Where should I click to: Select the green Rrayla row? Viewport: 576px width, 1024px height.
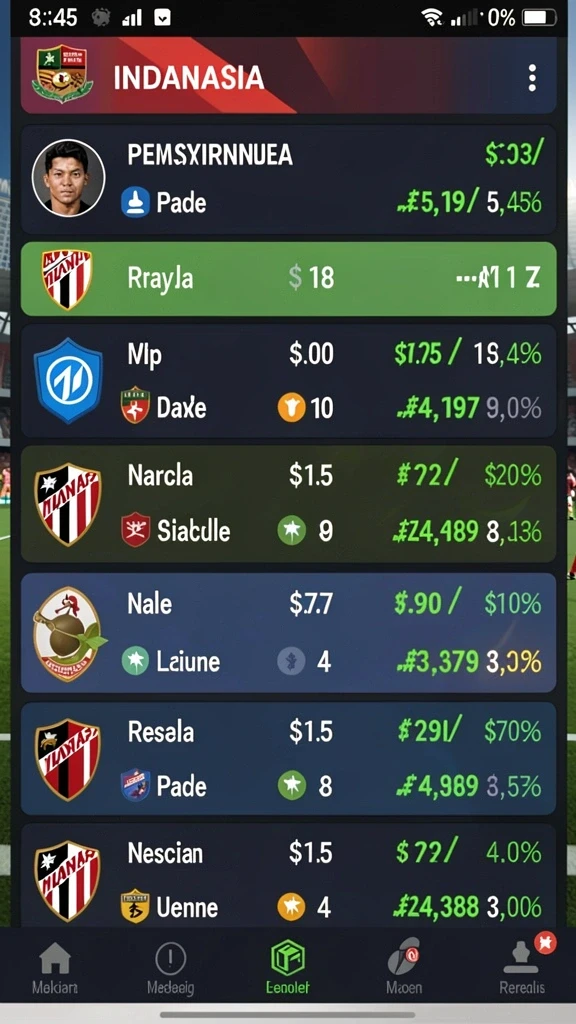click(289, 279)
